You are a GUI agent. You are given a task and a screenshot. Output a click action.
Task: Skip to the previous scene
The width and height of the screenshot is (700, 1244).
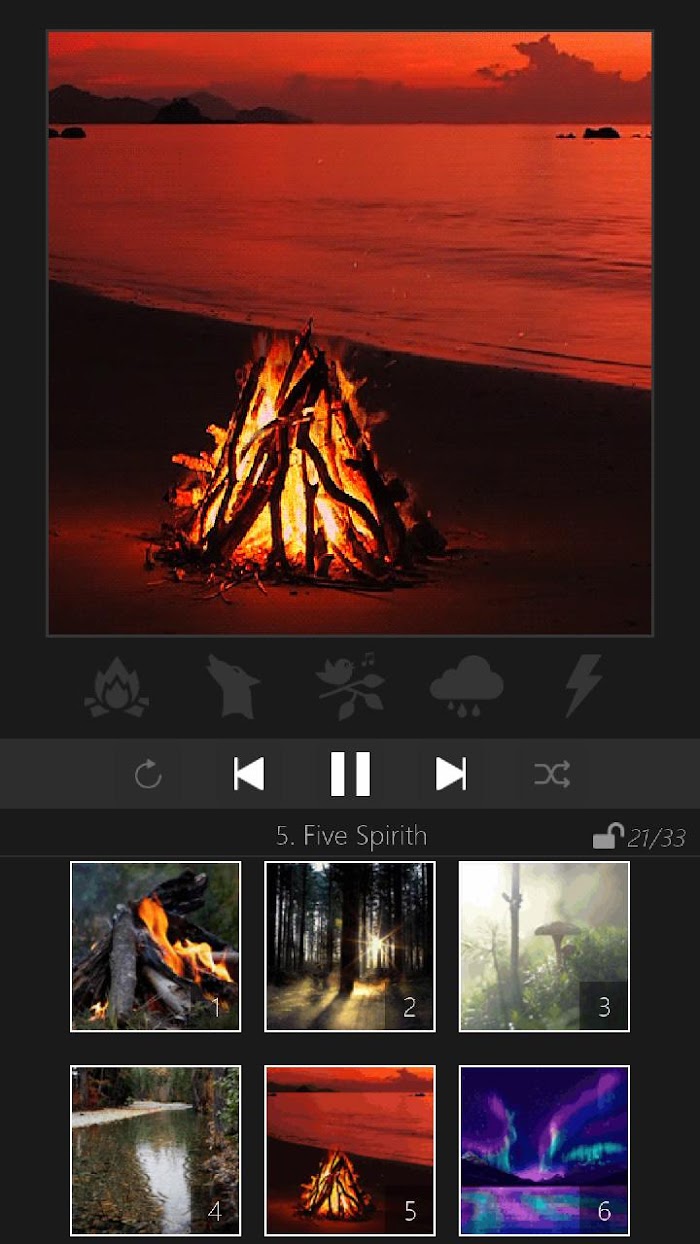[249, 774]
